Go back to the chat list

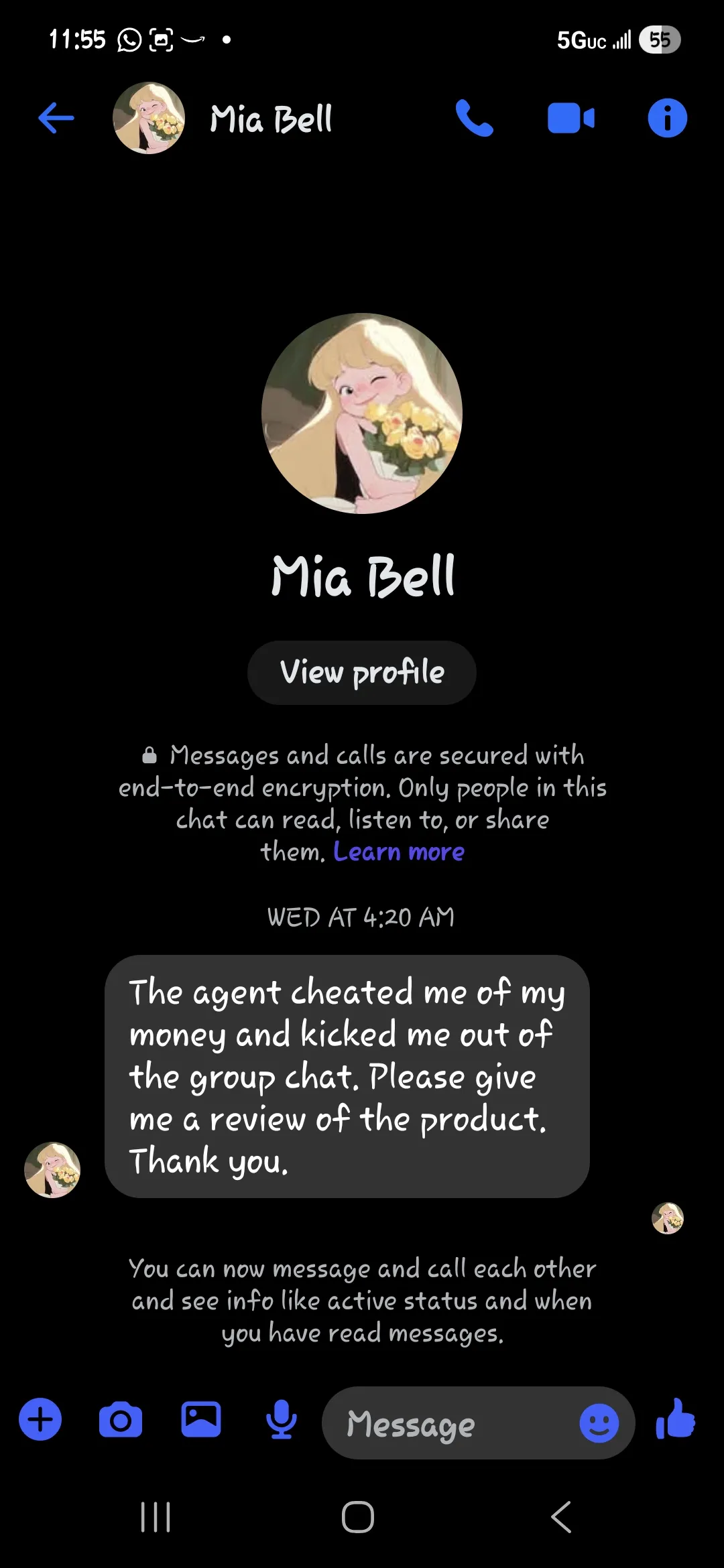pyautogui.click(x=56, y=119)
